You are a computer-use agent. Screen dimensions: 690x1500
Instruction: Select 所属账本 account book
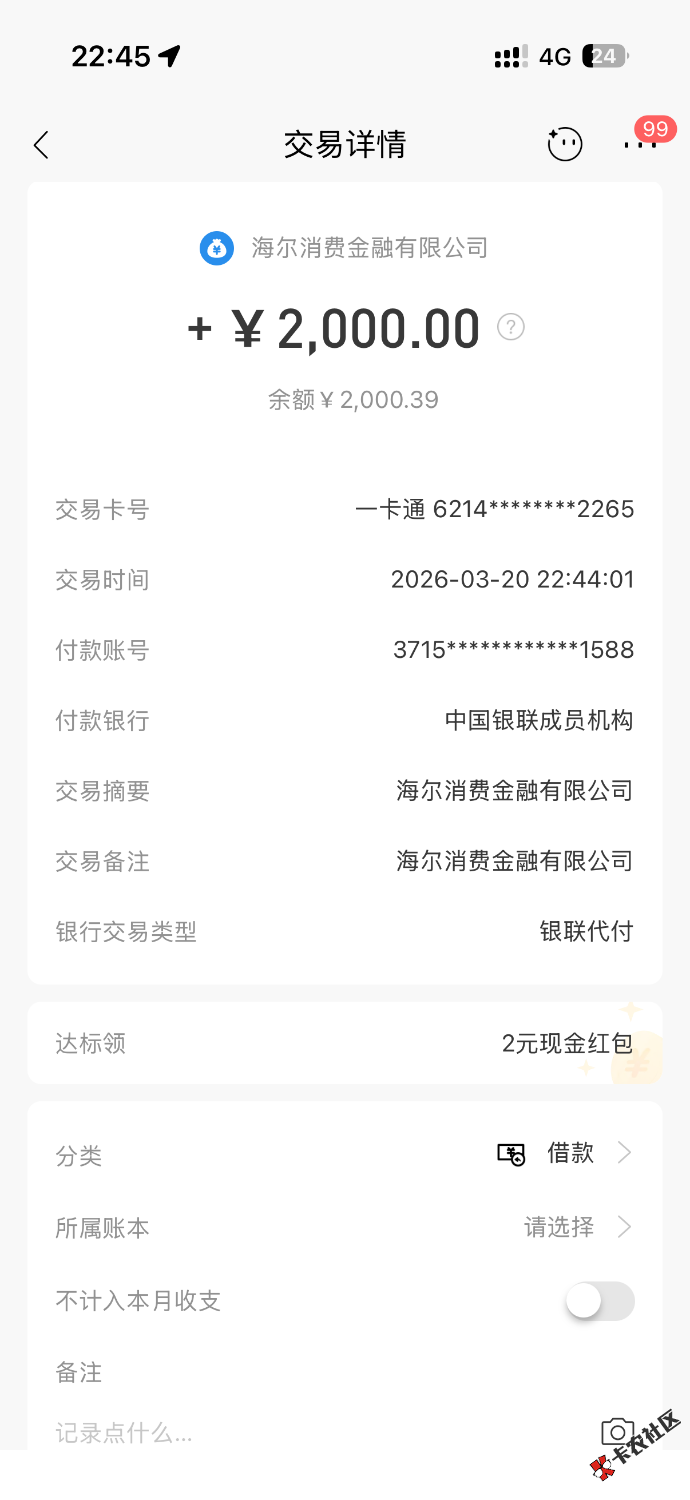click(x=577, y=1227)
